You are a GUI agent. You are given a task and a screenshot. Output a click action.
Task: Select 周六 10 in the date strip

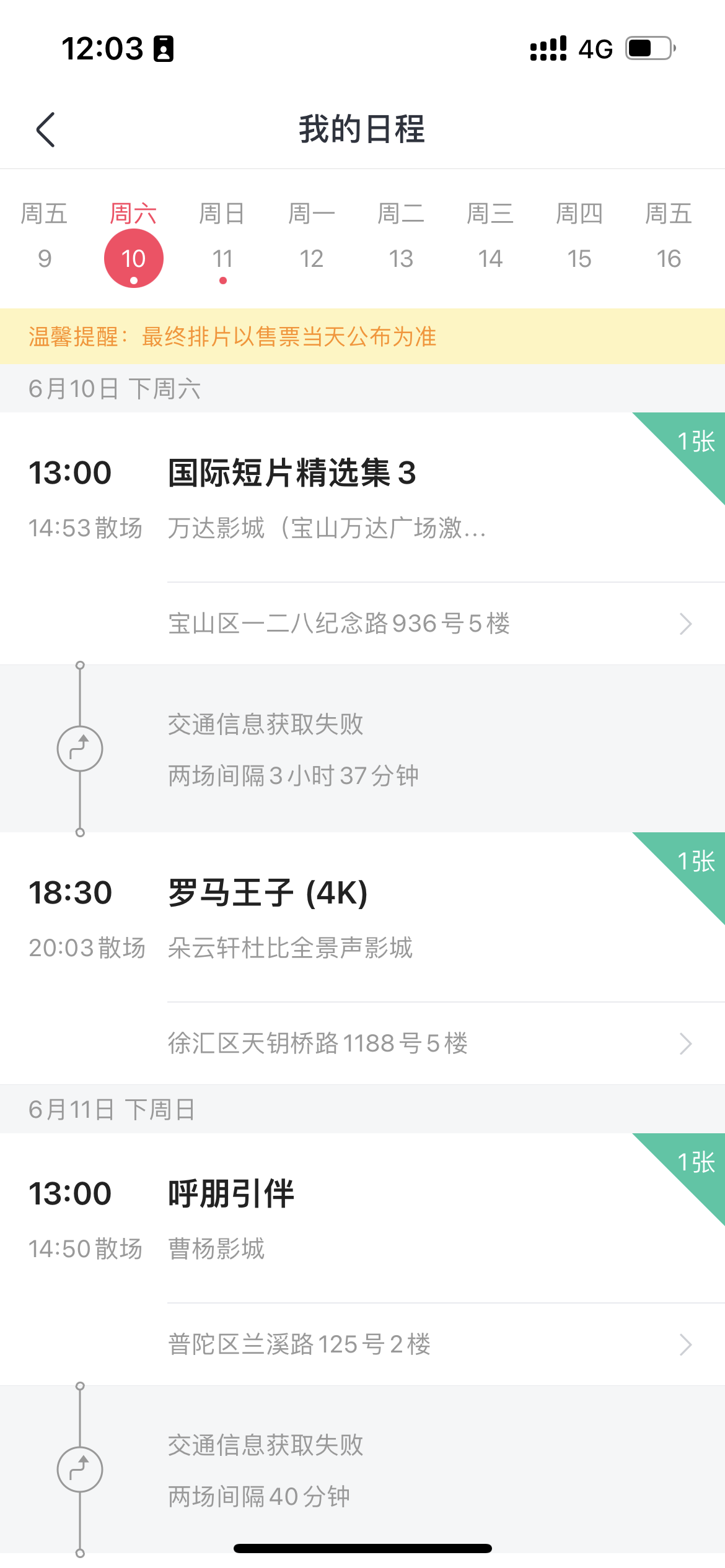[134, 243]
